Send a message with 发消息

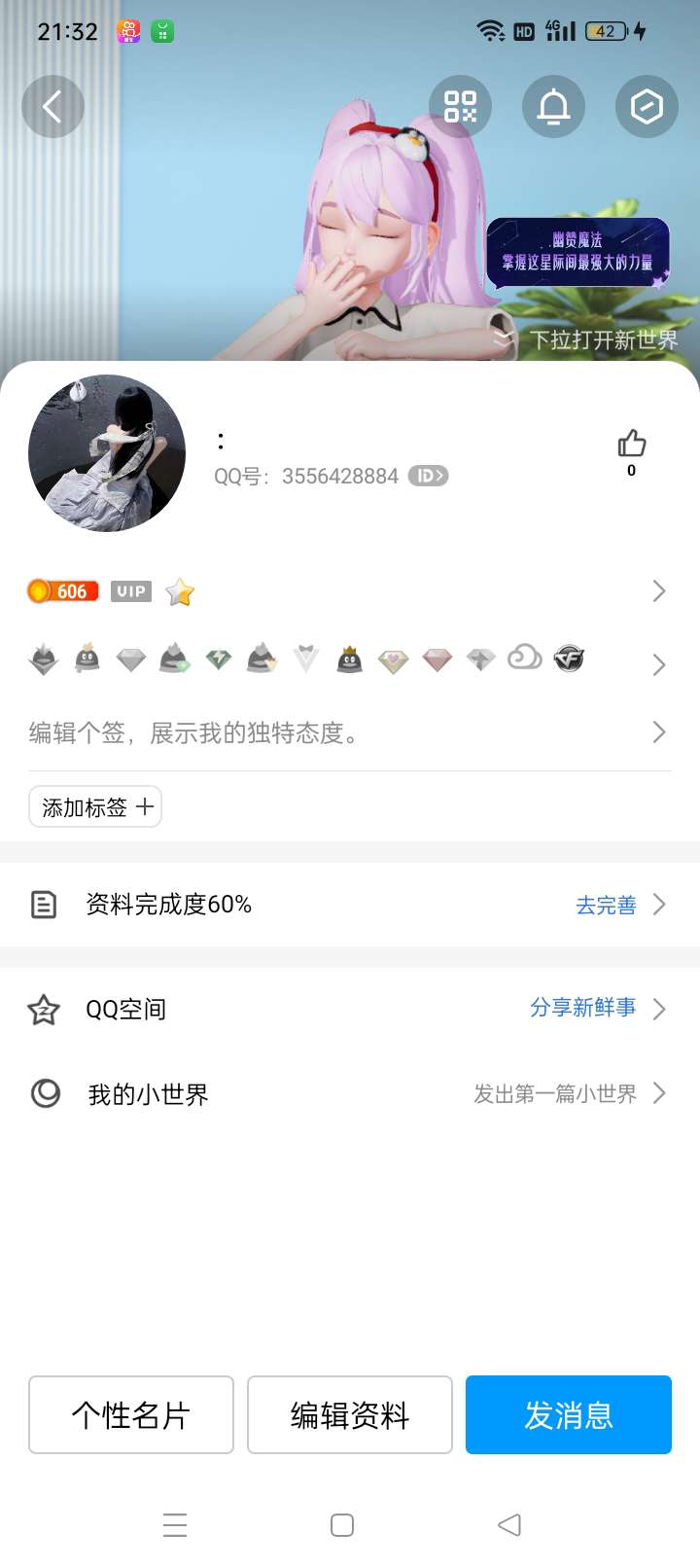click(569, 1414)
